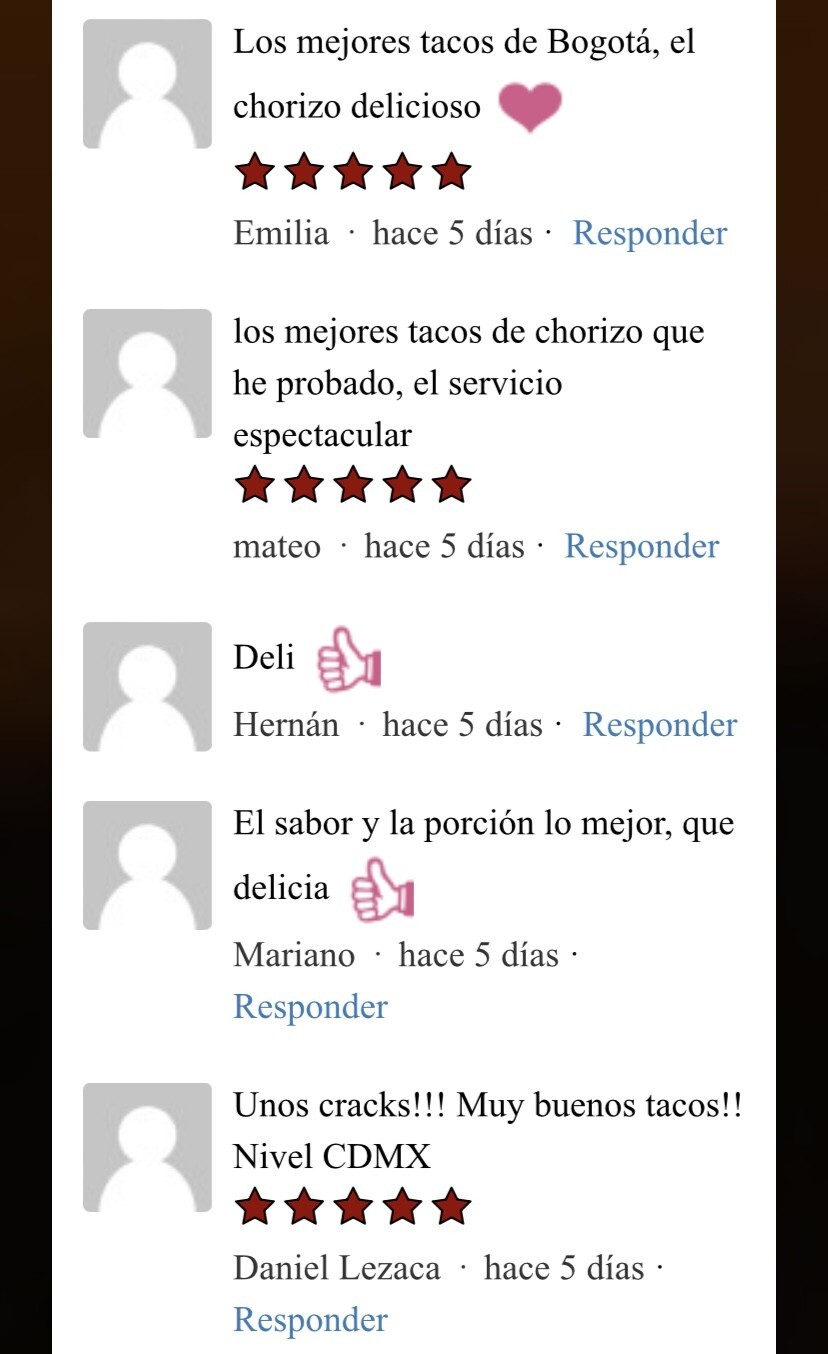
Task: Respond to Mariano's review
Action: pyautogui.click(x=310, y=1006)
